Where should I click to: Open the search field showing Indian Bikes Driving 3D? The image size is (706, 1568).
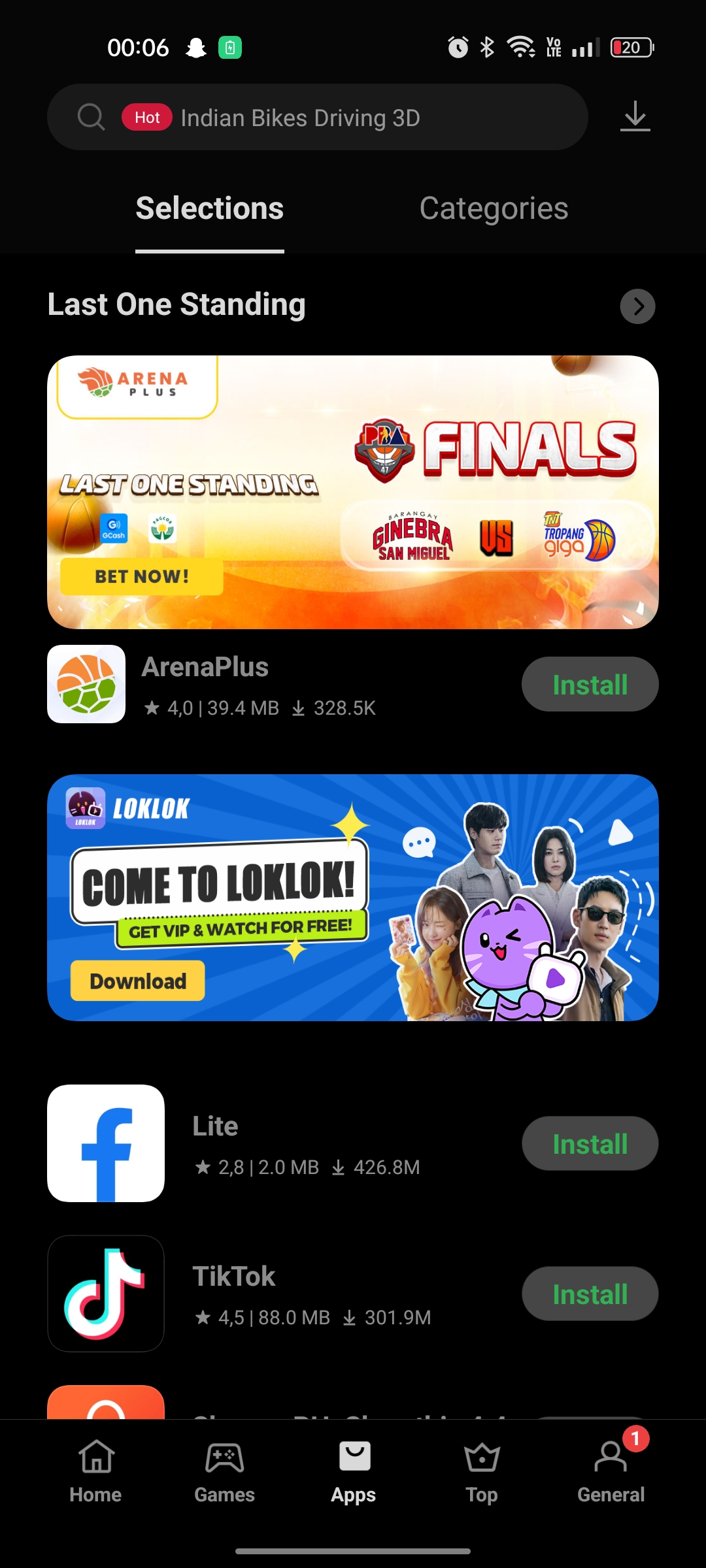tap(317, 117)
